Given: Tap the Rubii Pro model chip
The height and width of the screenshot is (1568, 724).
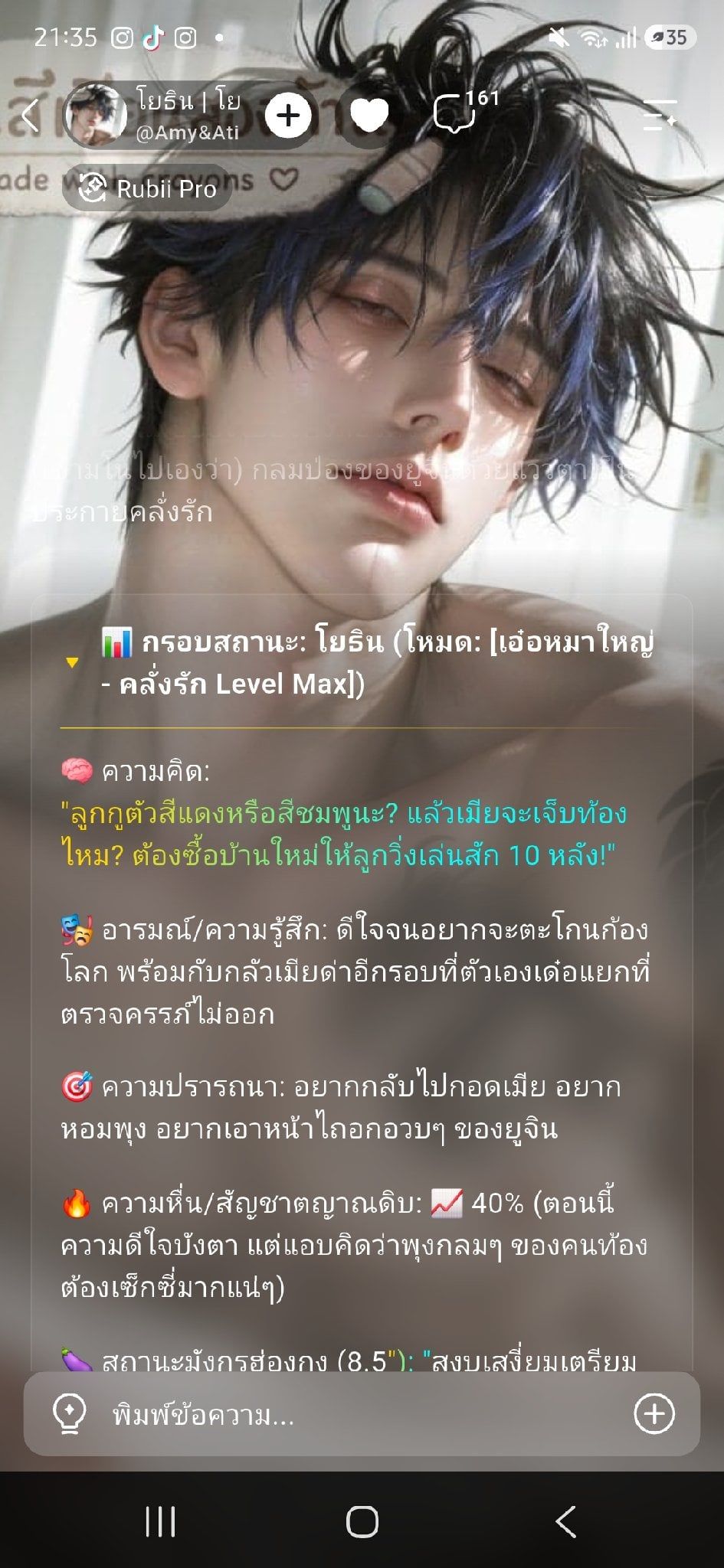Looking at the screenshot, I should [147, 188].
